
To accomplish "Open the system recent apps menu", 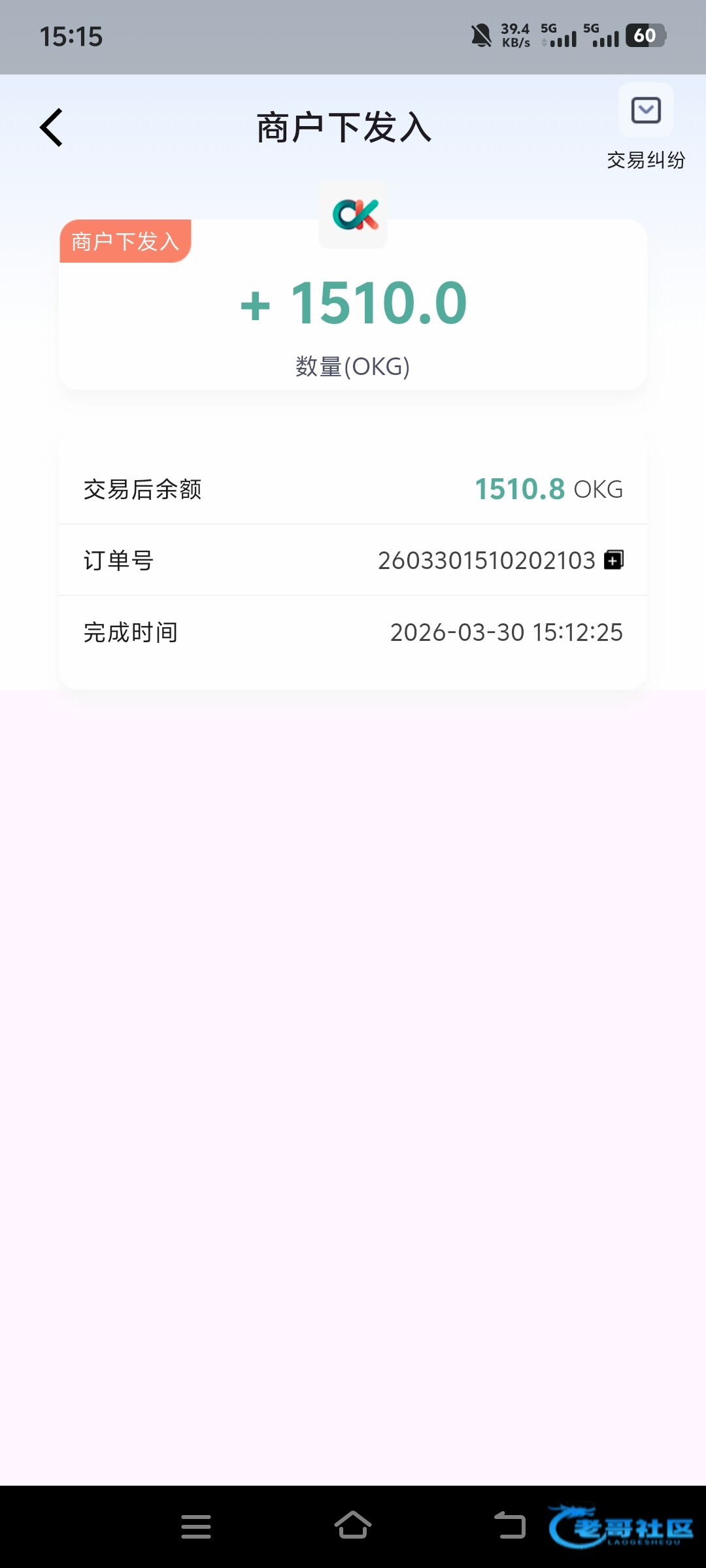I will click(196, 1527).
